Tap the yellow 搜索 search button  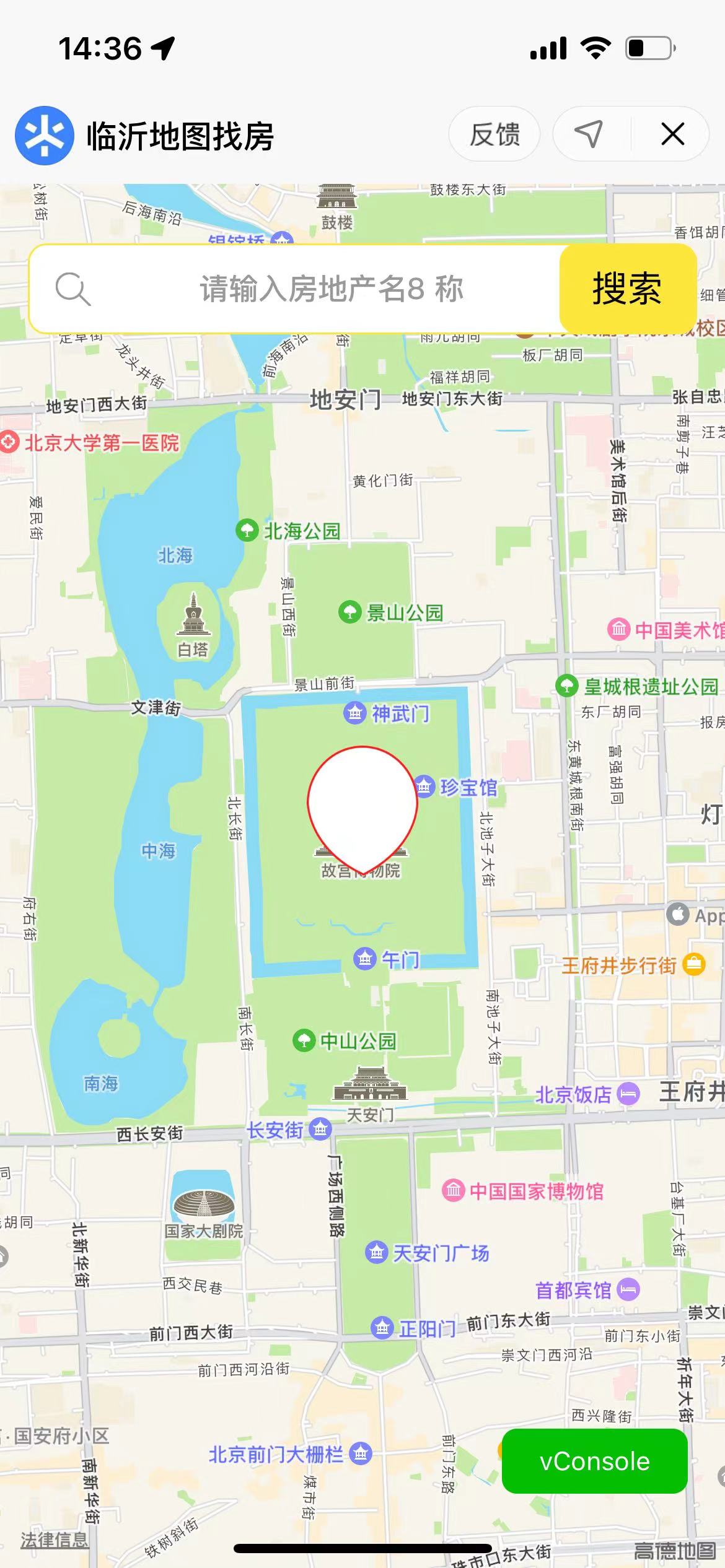tap(627, 289)
